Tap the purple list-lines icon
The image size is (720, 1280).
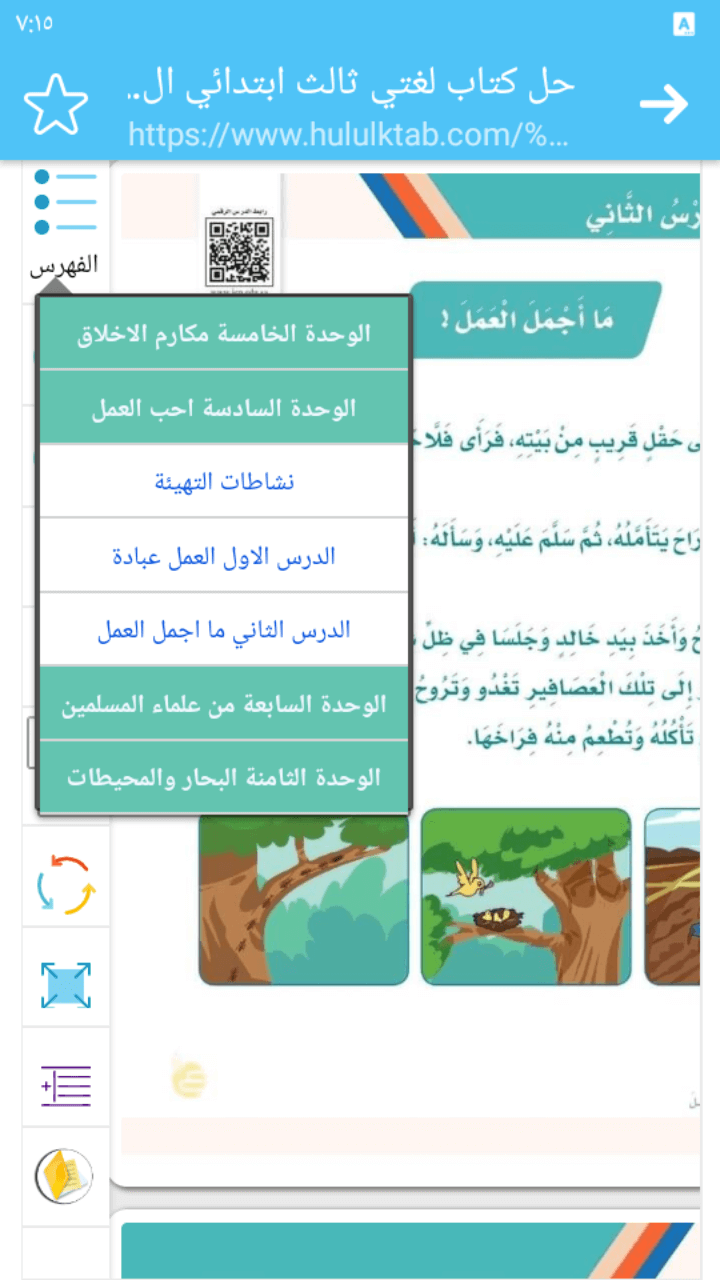[66, 1086]
